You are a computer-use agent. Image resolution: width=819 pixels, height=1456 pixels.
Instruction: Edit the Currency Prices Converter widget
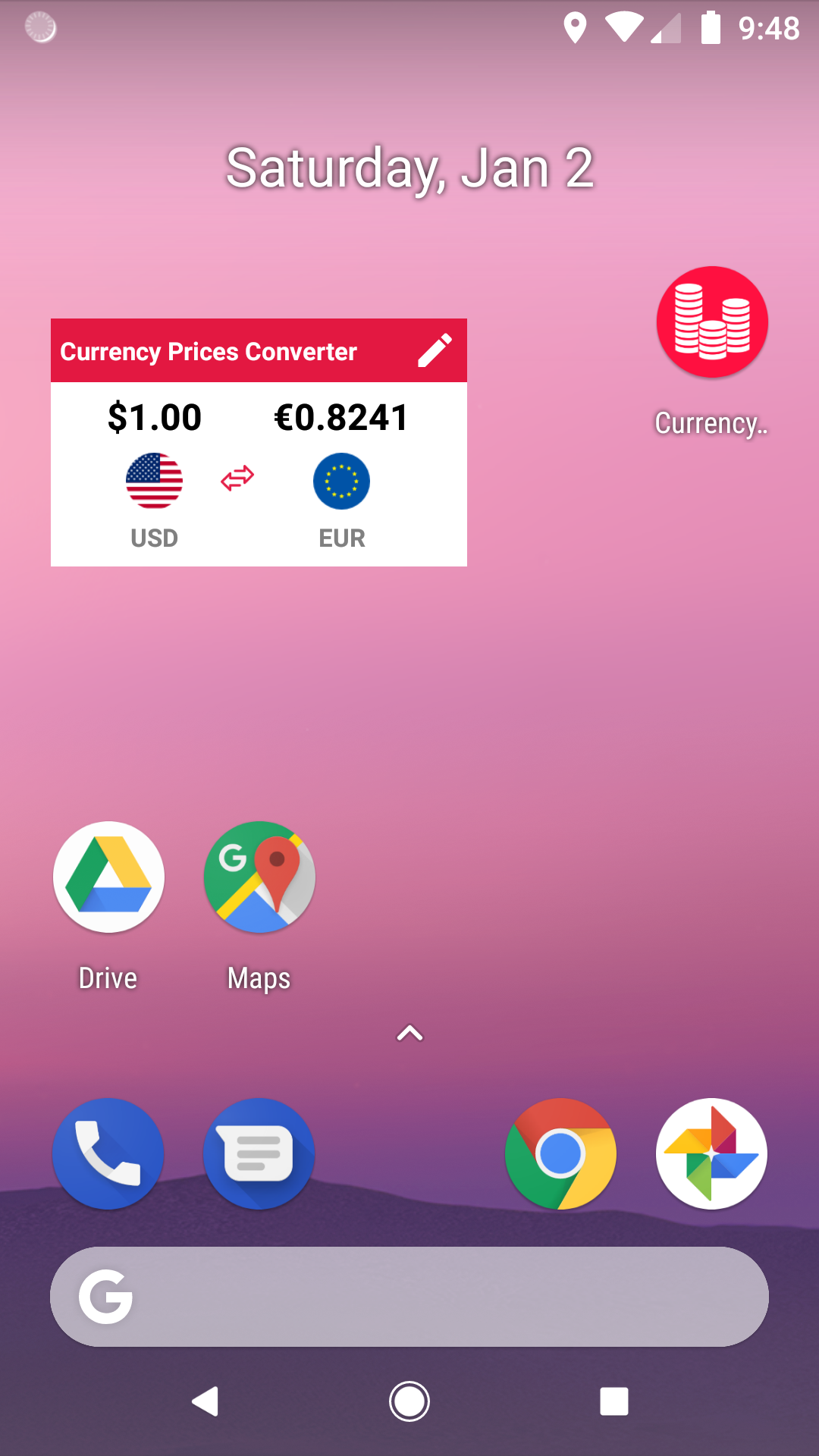(x=435, y=350)
